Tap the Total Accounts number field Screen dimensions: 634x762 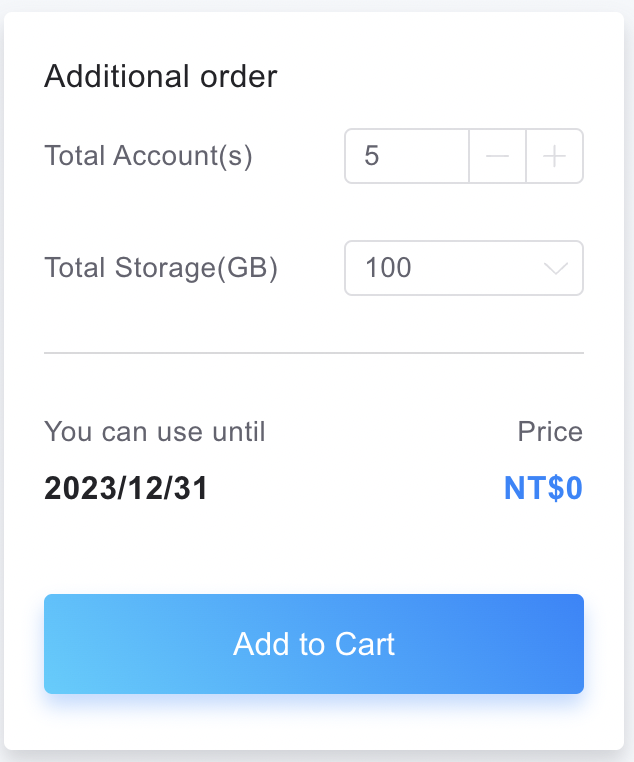click(x=406, y=156)
